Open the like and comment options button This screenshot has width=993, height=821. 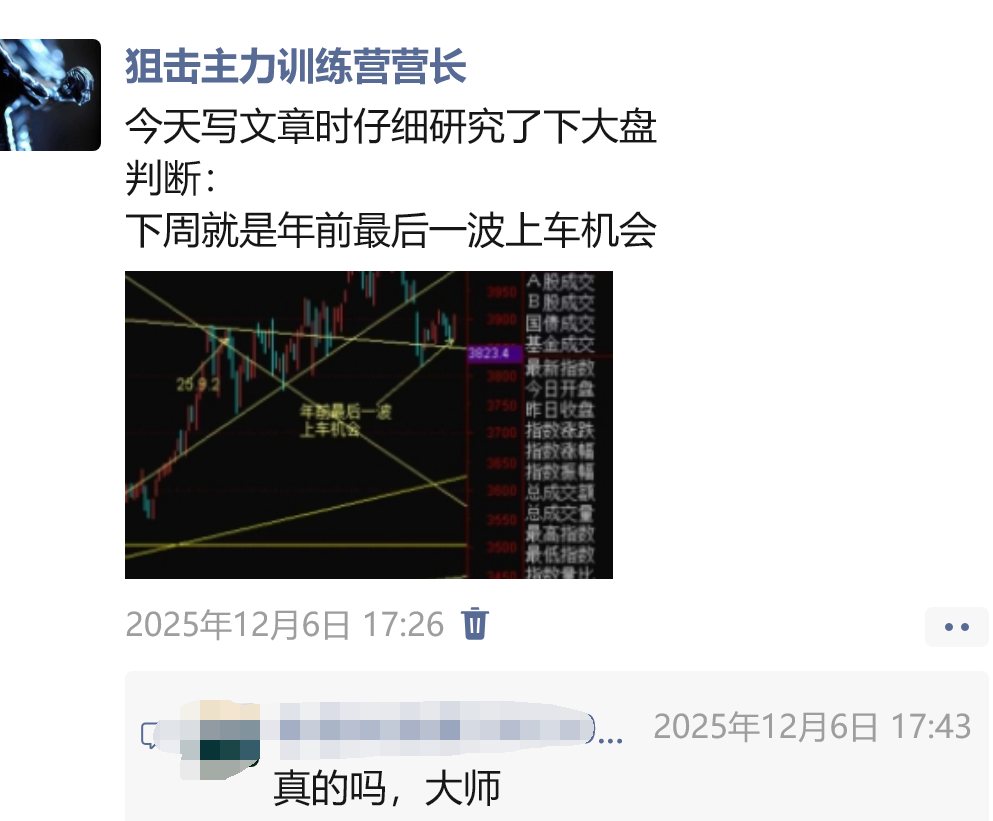[x=956, y=627]
